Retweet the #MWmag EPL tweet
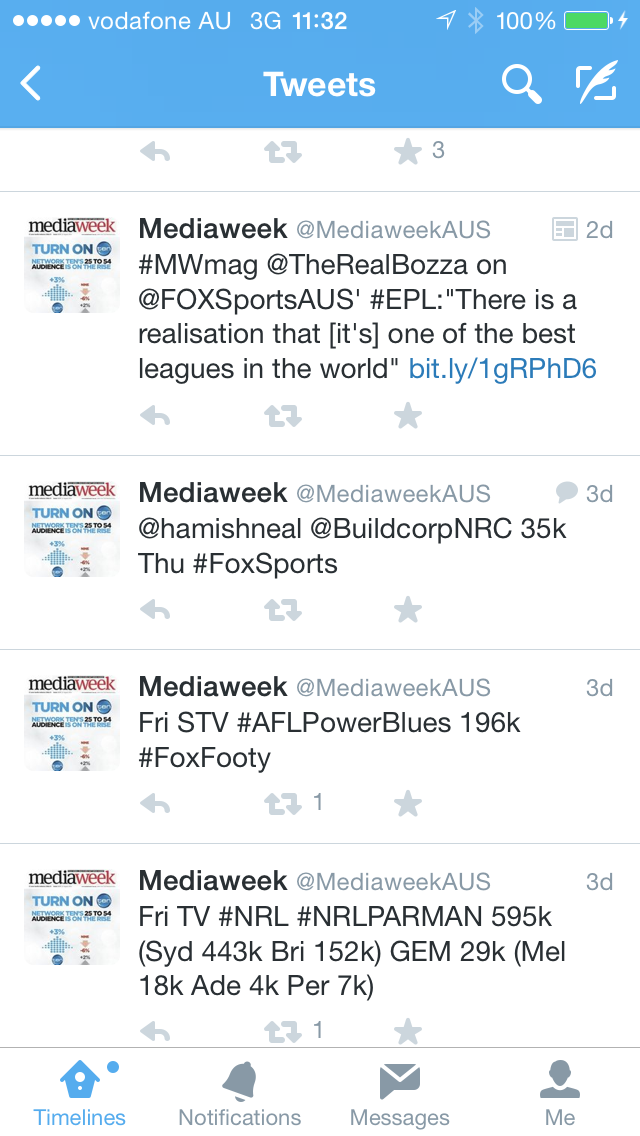Viewport: 640px width, 1136px height. click(282, 416)
